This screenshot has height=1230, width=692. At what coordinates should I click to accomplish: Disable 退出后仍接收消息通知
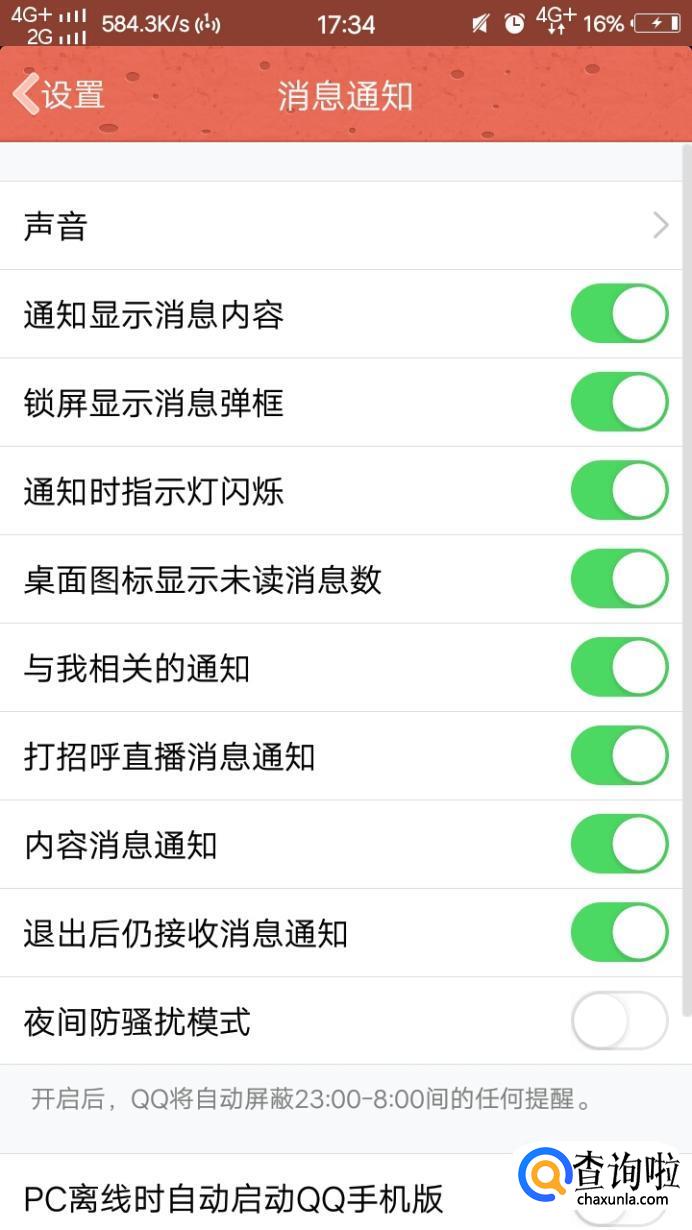(619, 933)
